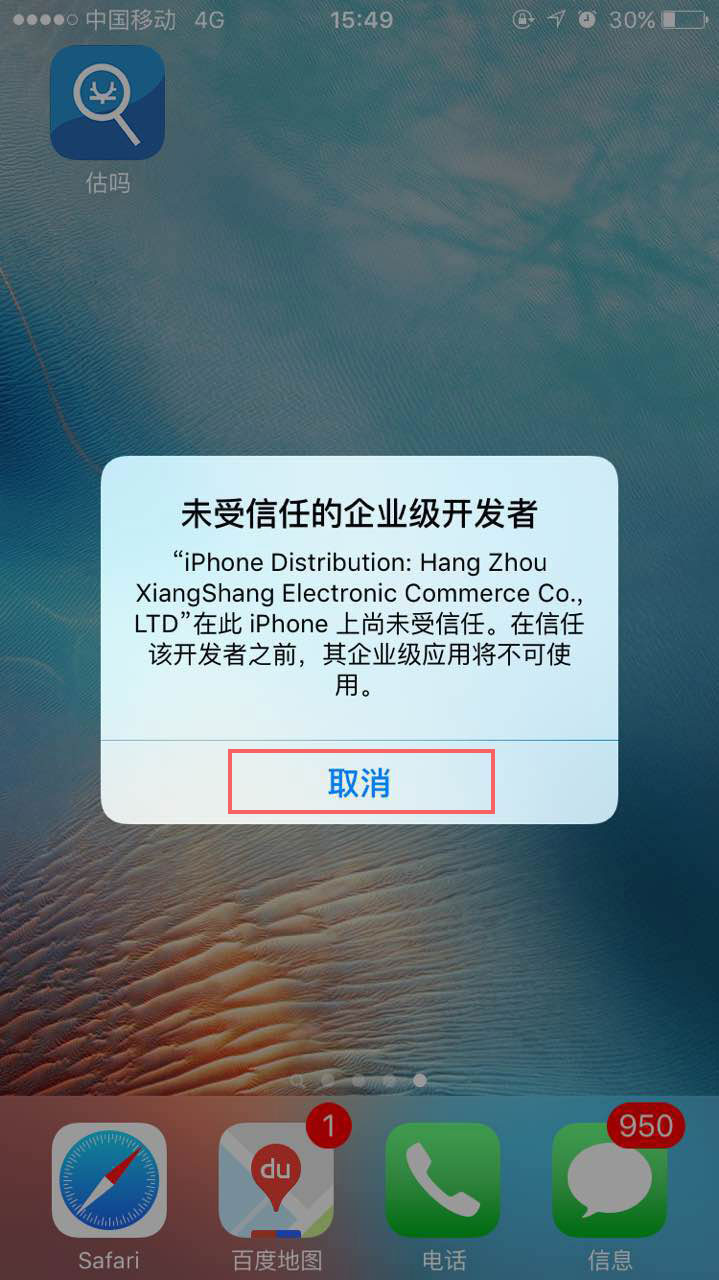Image resolution: width=719 pixels, height=1280 pixels.
Task: Tap 取消 to dismiss the alert
Action: pyautogui.click(x=360, y=782)
